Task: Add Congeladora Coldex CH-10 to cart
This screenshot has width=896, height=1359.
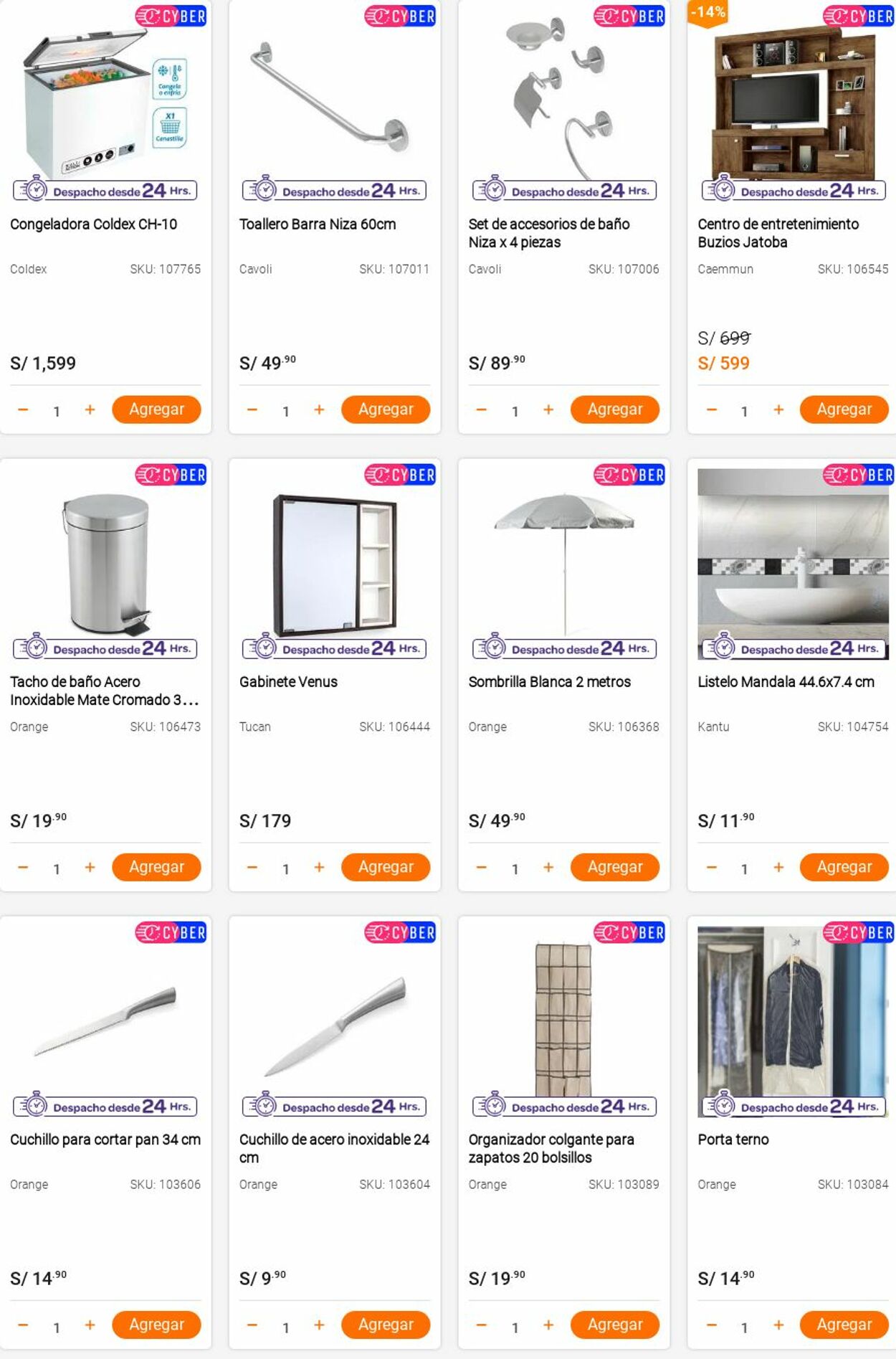Action: (156, 409)
